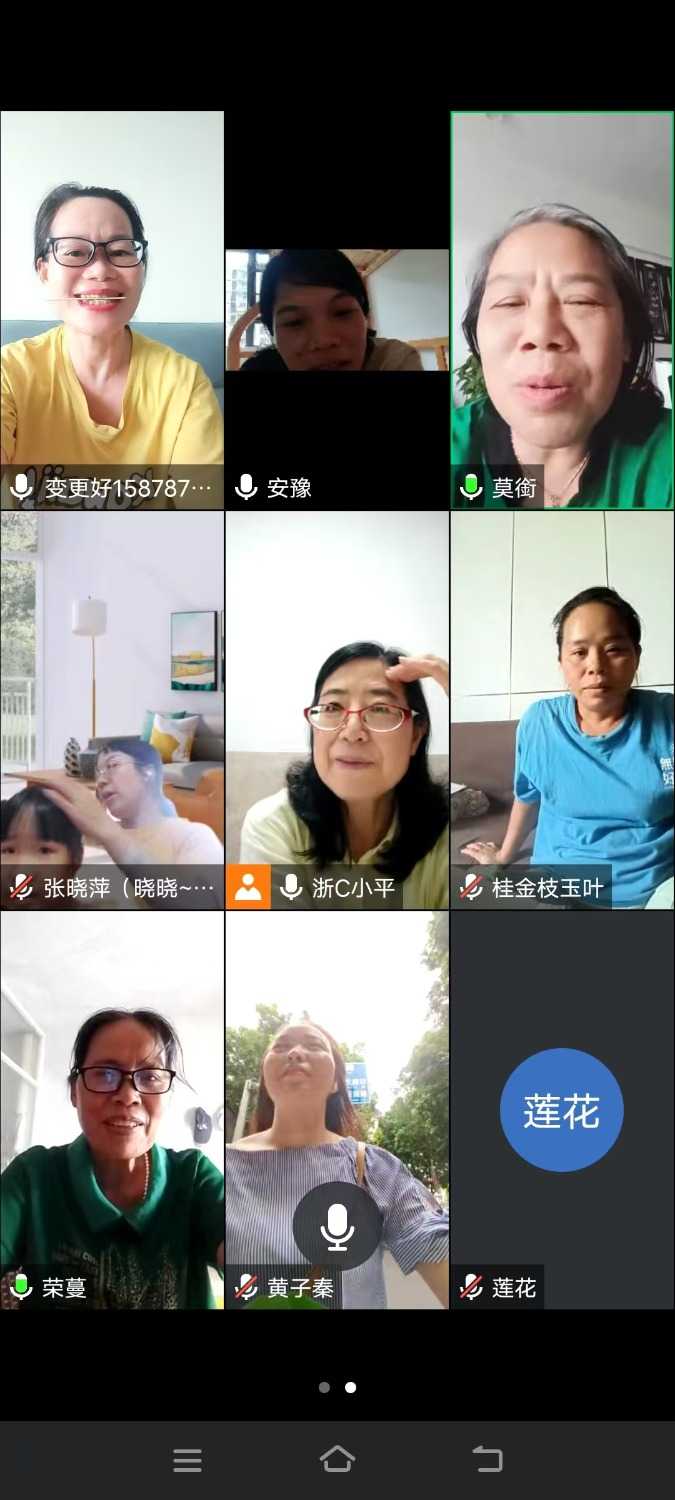675x1500 pixels.
Task: Go to the home screen
Action: pos(337,1459)
